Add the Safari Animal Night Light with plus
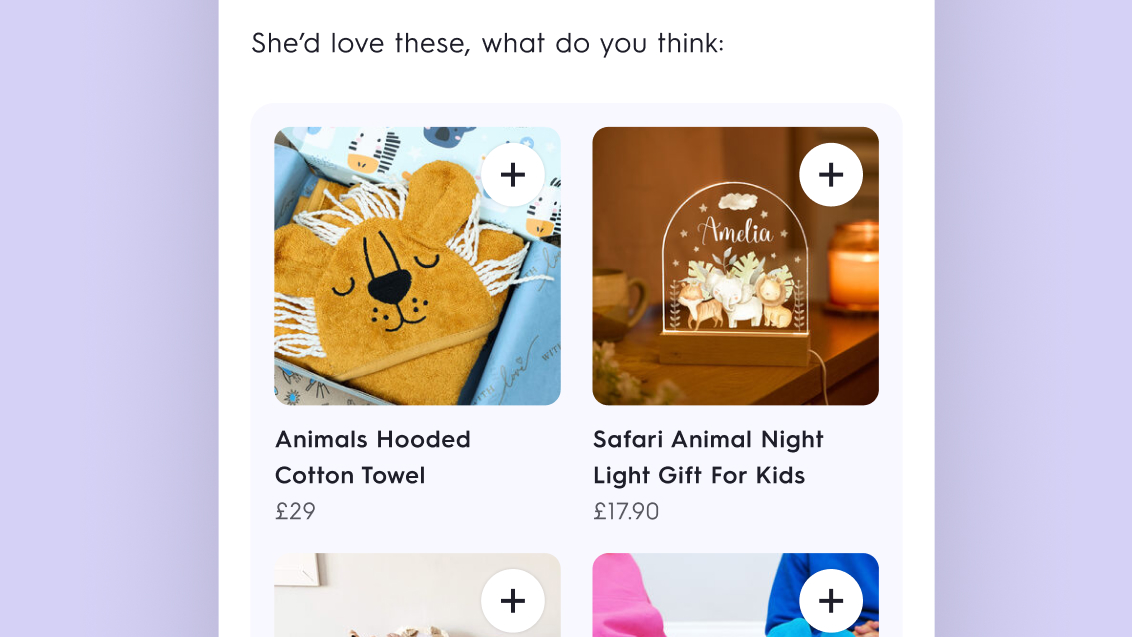Viewport: 1132px width, 637px height. 831,175
